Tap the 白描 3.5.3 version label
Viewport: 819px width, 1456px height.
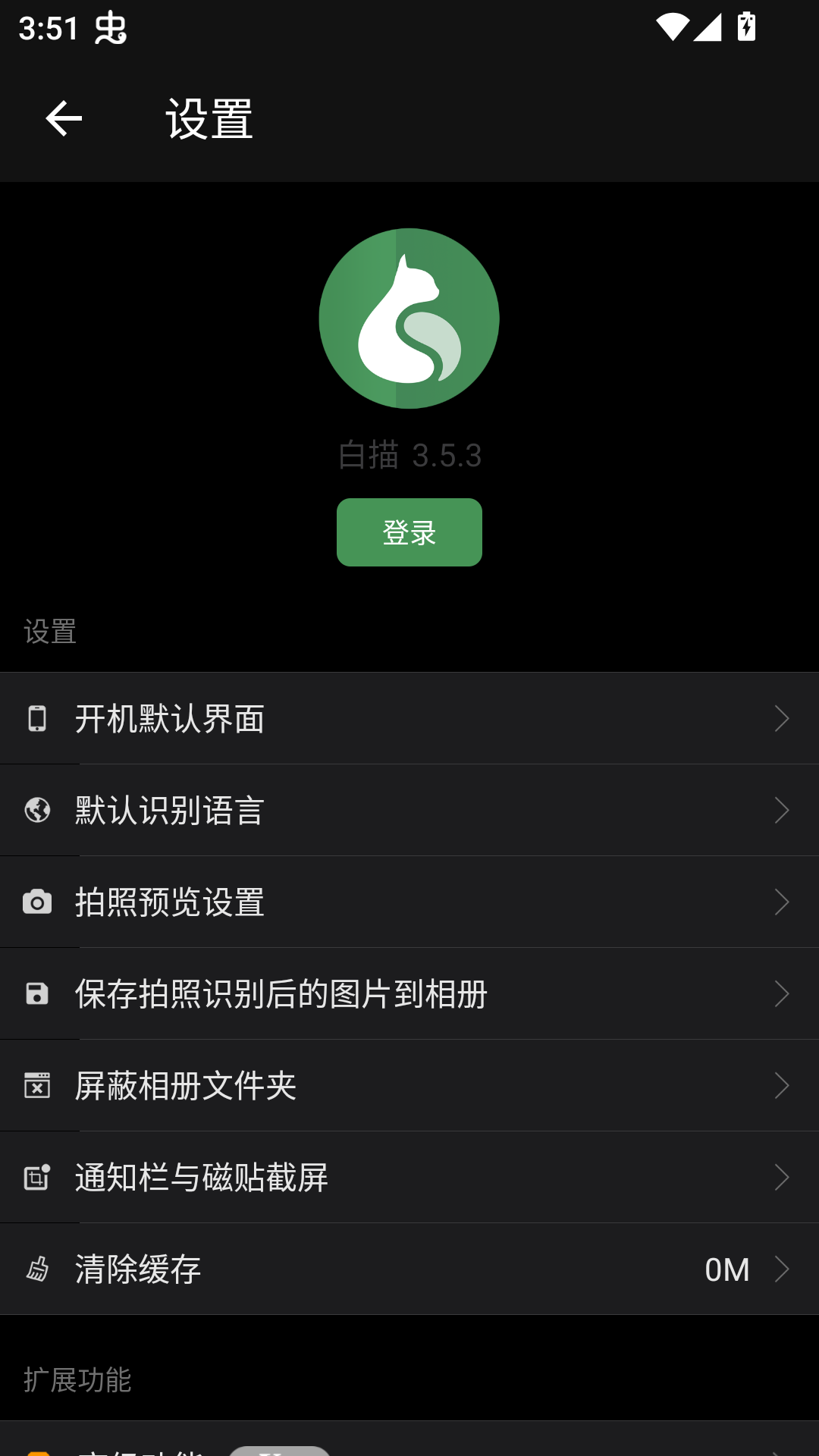pyautogui.click(x=409, y=455)
